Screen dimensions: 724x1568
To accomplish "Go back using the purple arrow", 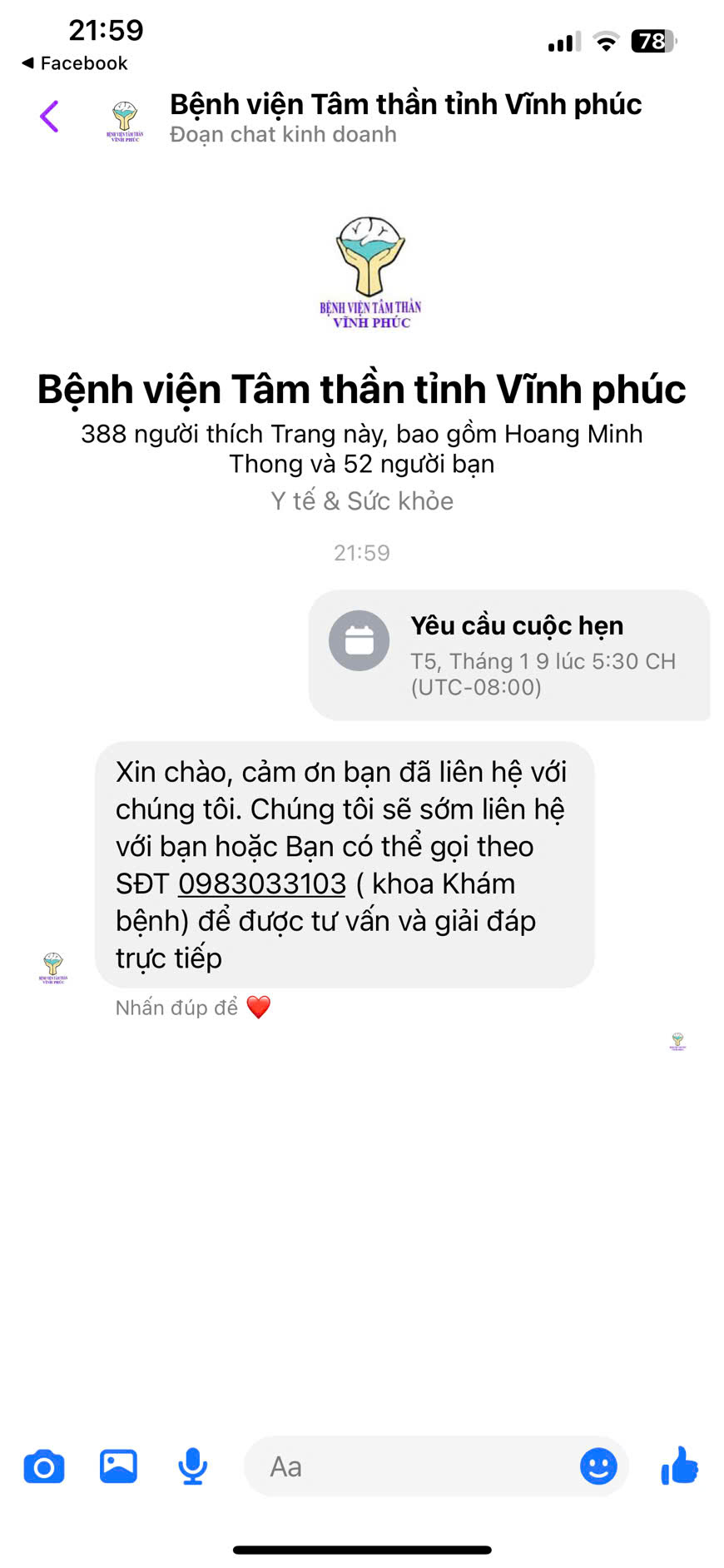I will click(49, 117).
